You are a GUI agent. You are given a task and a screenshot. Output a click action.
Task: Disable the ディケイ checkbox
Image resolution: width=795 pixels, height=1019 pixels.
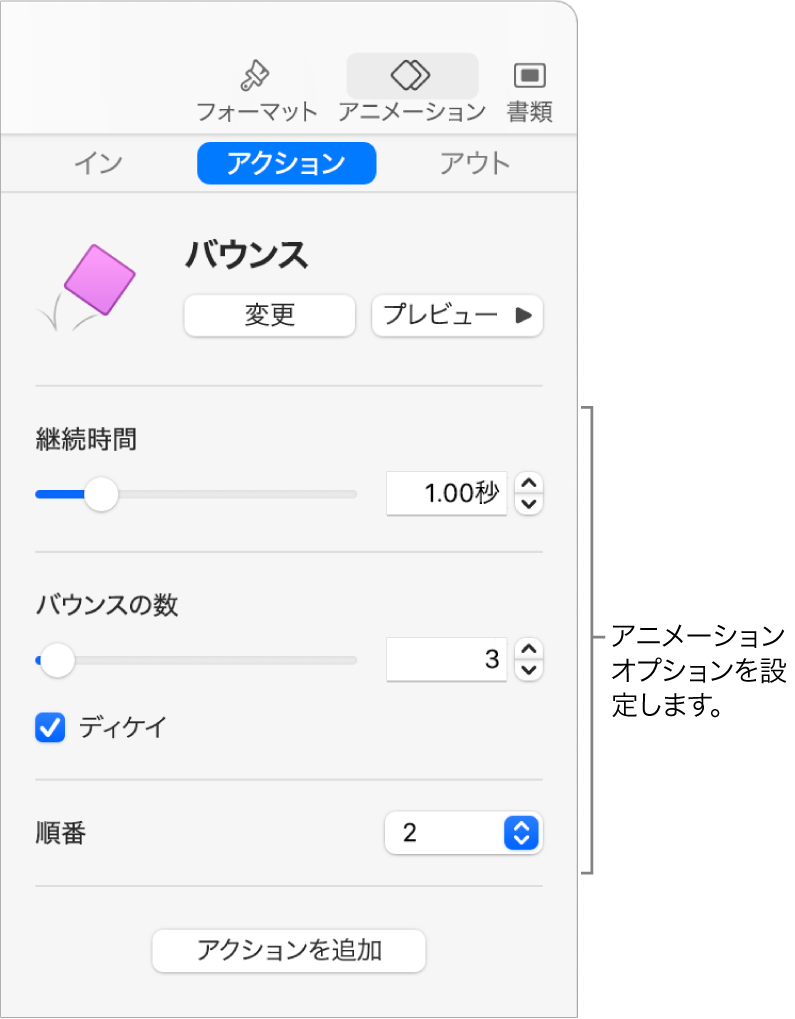(x=50, y=728)
